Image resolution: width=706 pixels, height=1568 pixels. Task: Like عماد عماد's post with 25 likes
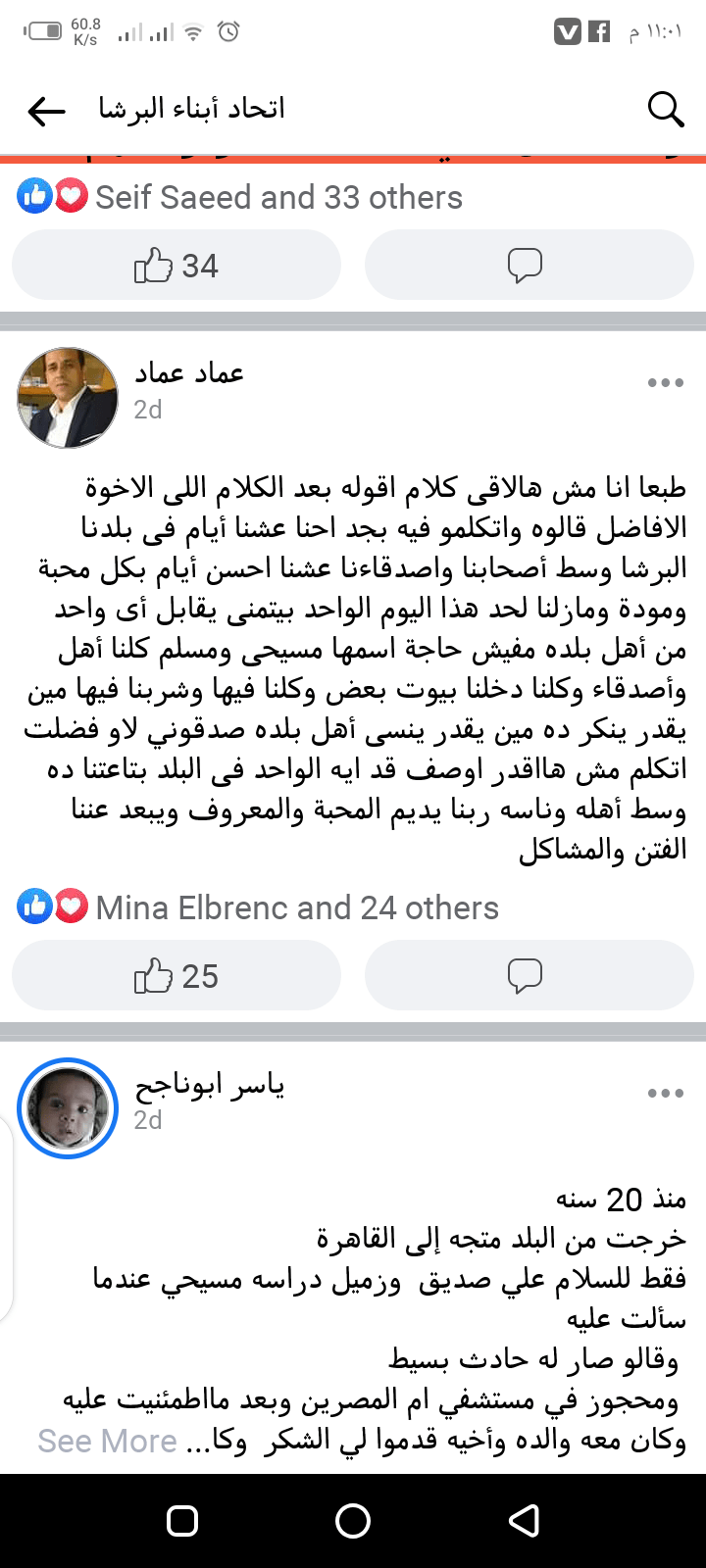point(176,976)
